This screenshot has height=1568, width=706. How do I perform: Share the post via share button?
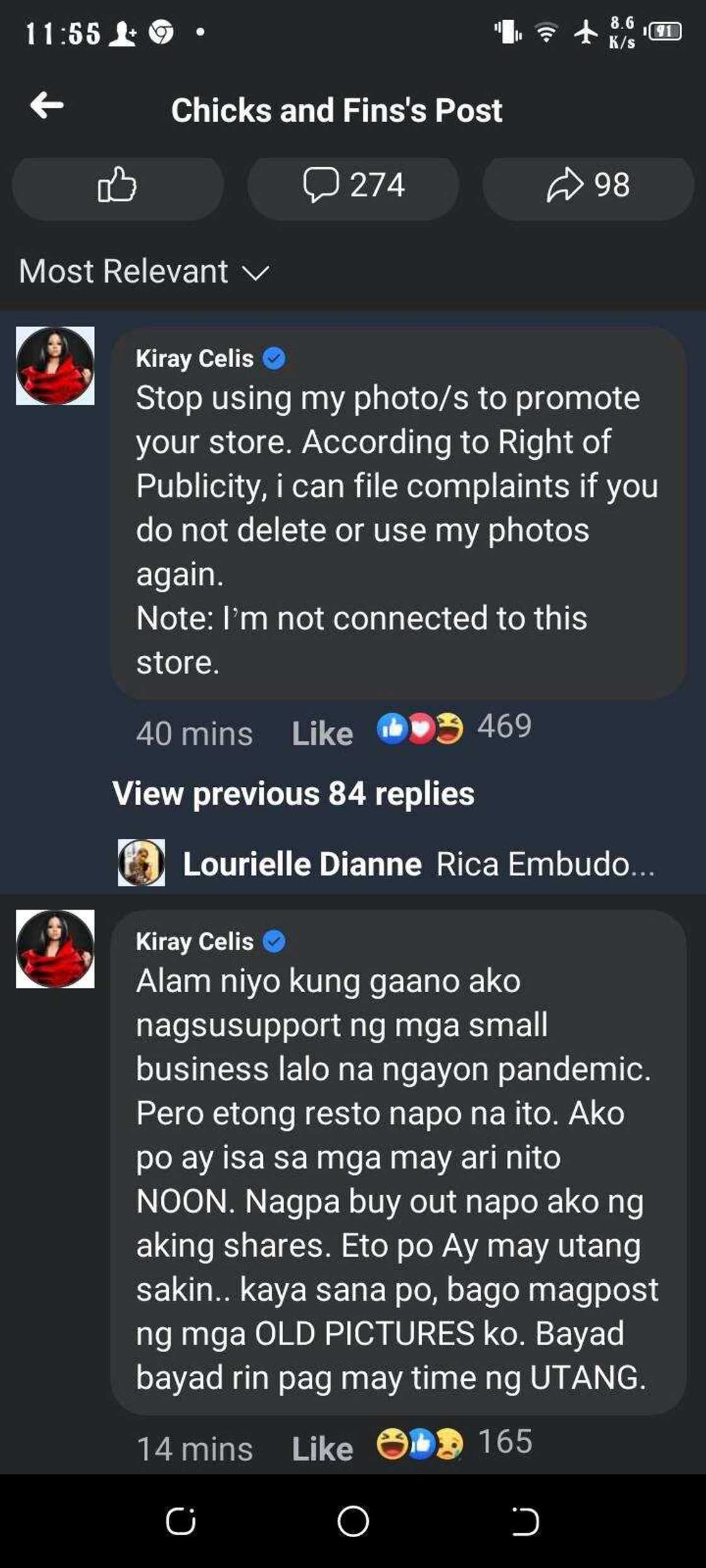(588, 185)
